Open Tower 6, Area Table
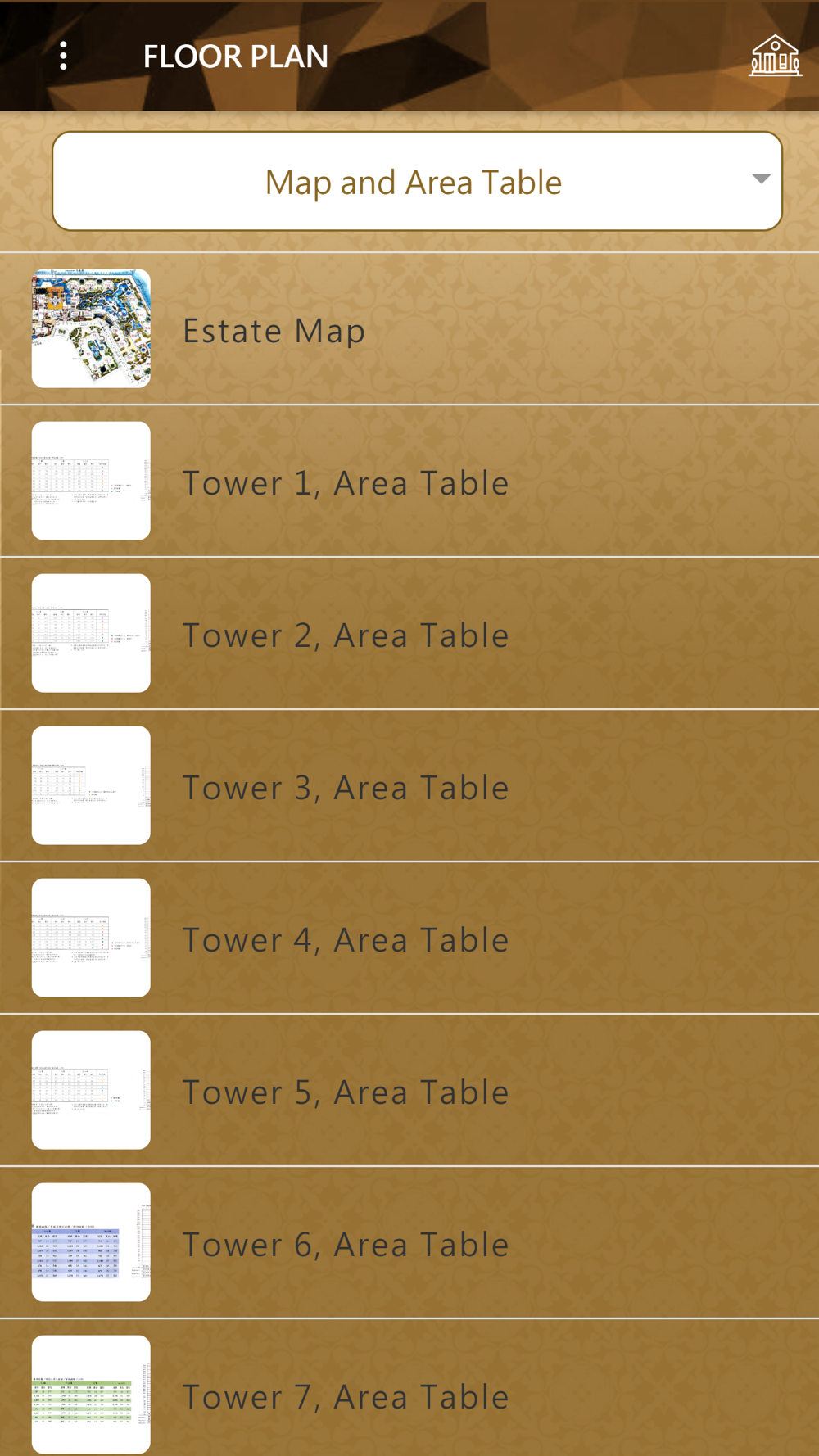 coord(409,1243)
